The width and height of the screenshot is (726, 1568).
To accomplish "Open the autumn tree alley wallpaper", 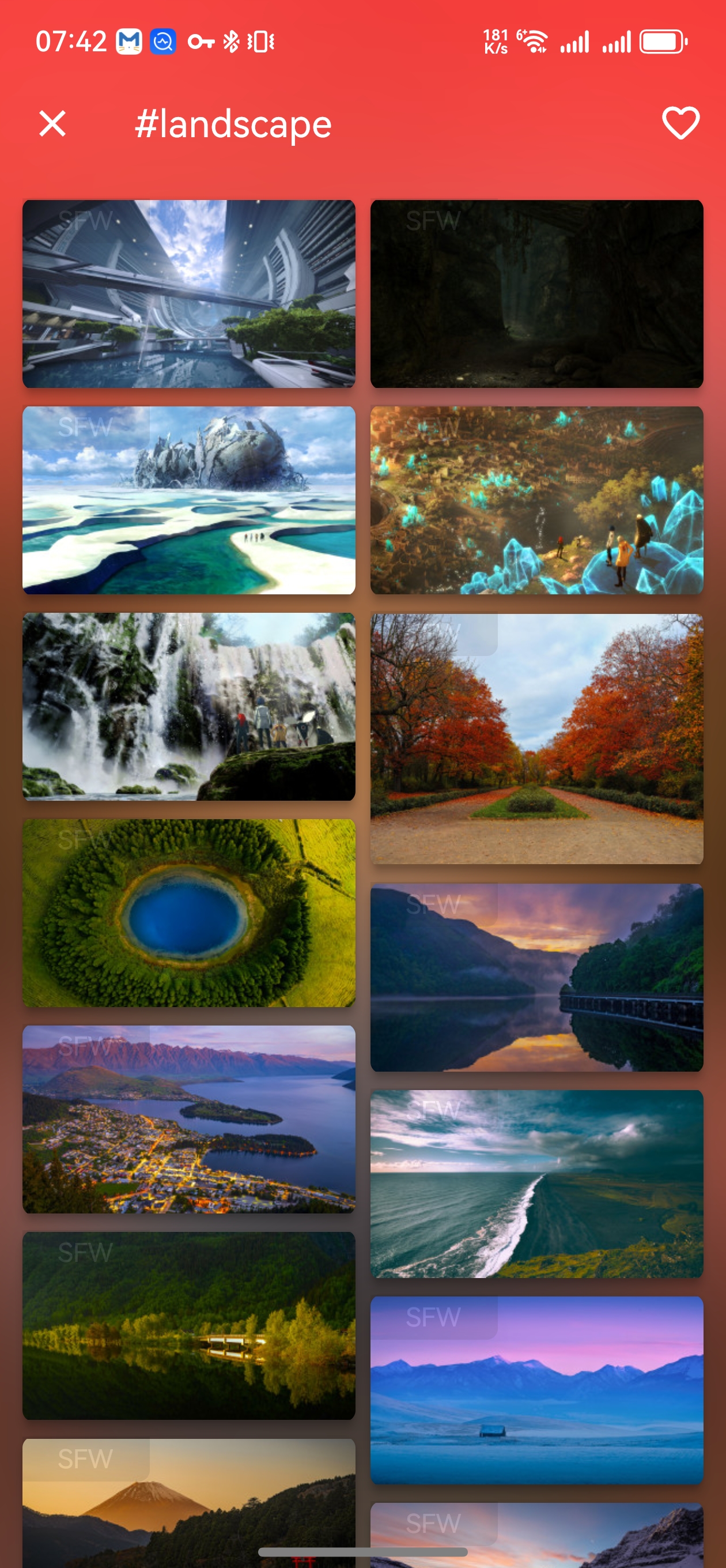I will (536, 738).
